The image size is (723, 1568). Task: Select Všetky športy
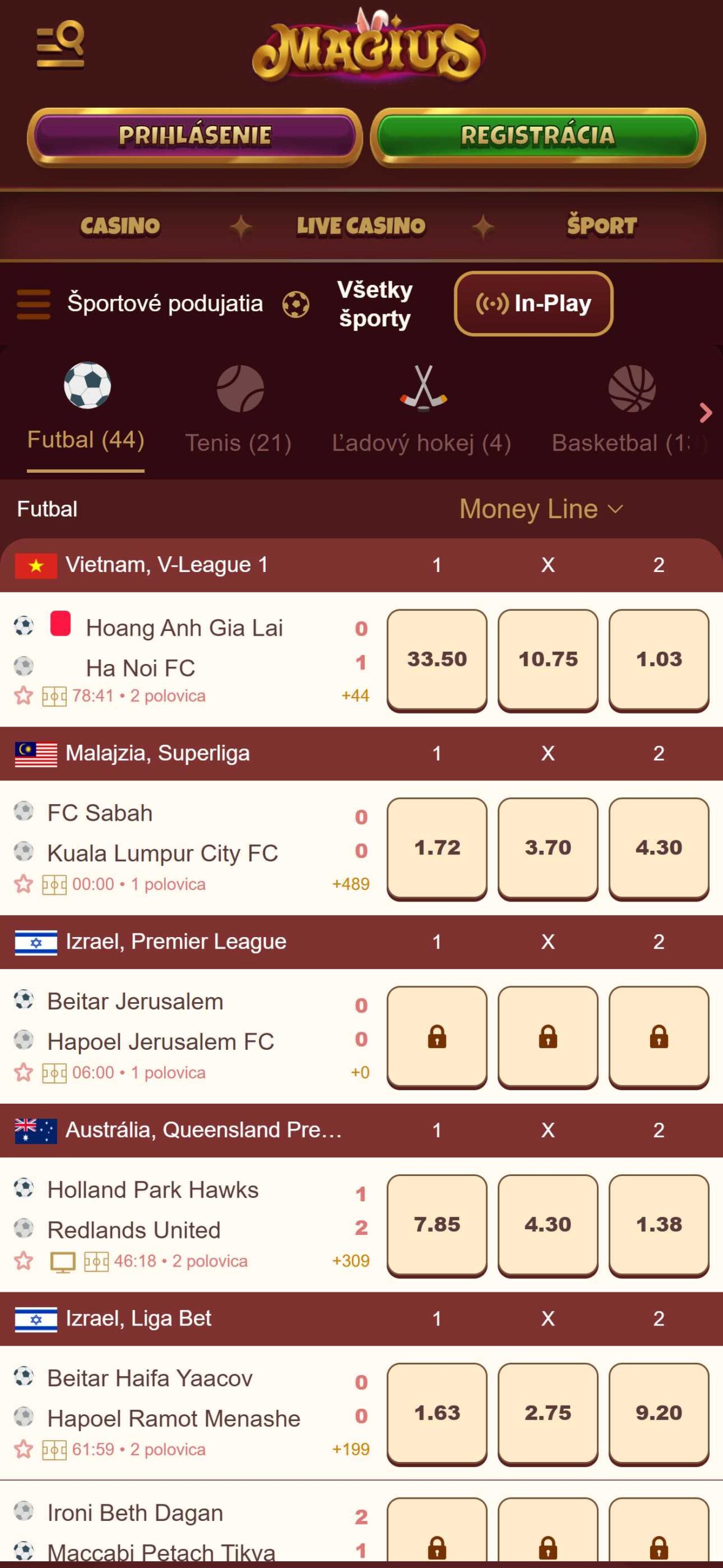pyautogui.click(x=374, y=304)
